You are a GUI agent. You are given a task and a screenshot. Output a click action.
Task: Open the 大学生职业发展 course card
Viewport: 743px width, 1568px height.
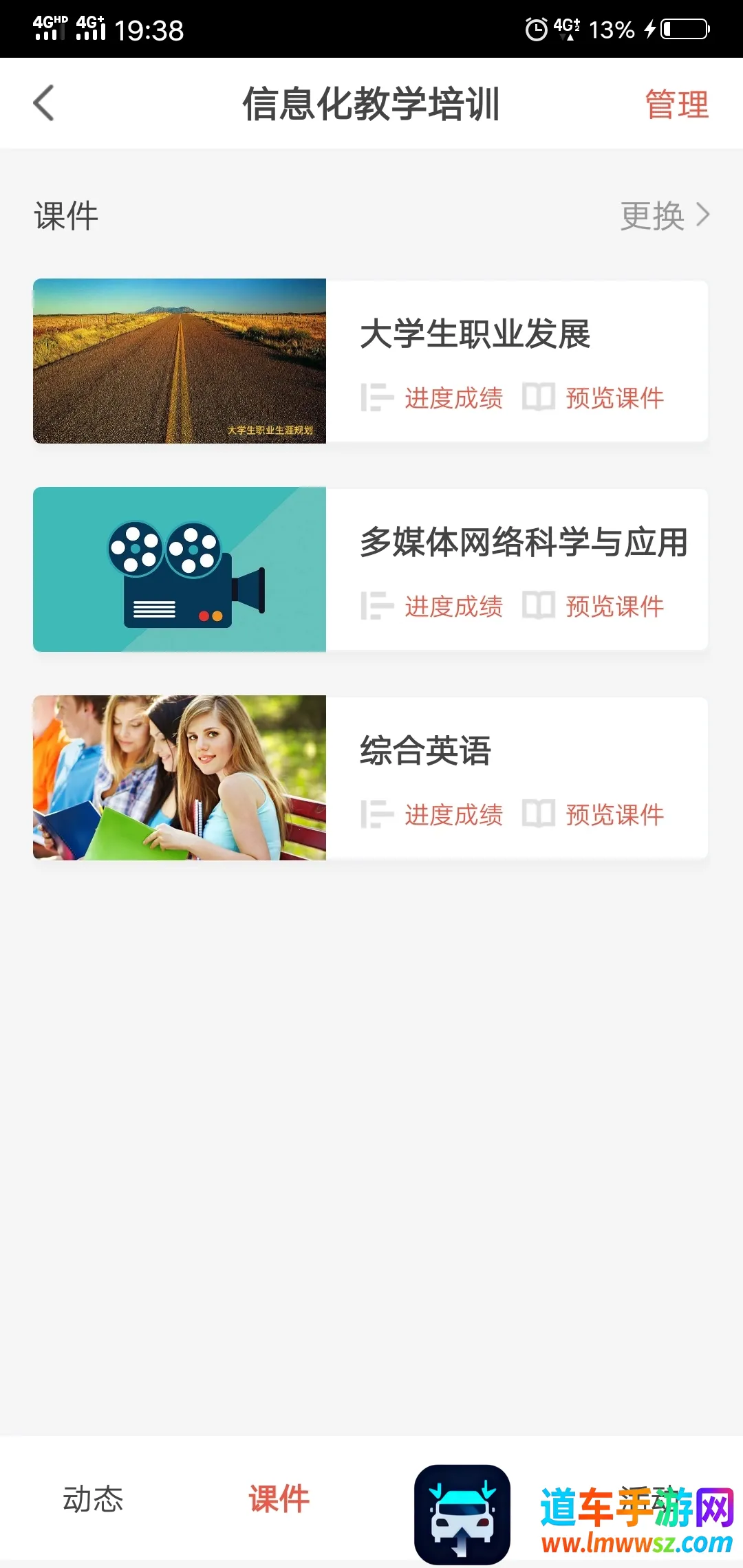pos(475,335)
